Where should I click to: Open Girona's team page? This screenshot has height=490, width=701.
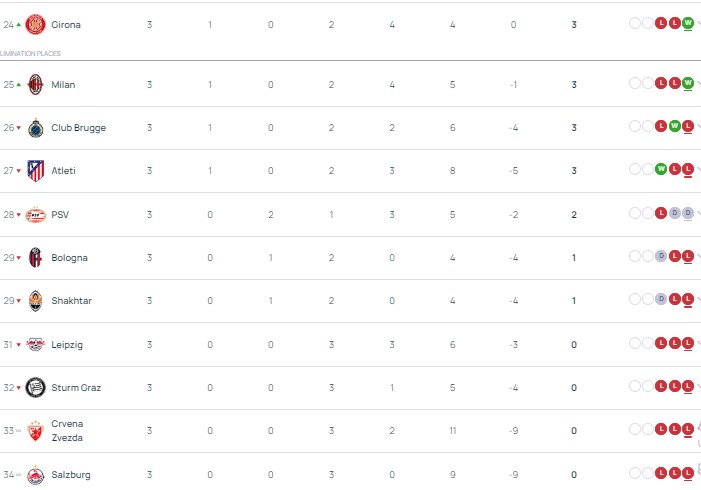point(66,24)
